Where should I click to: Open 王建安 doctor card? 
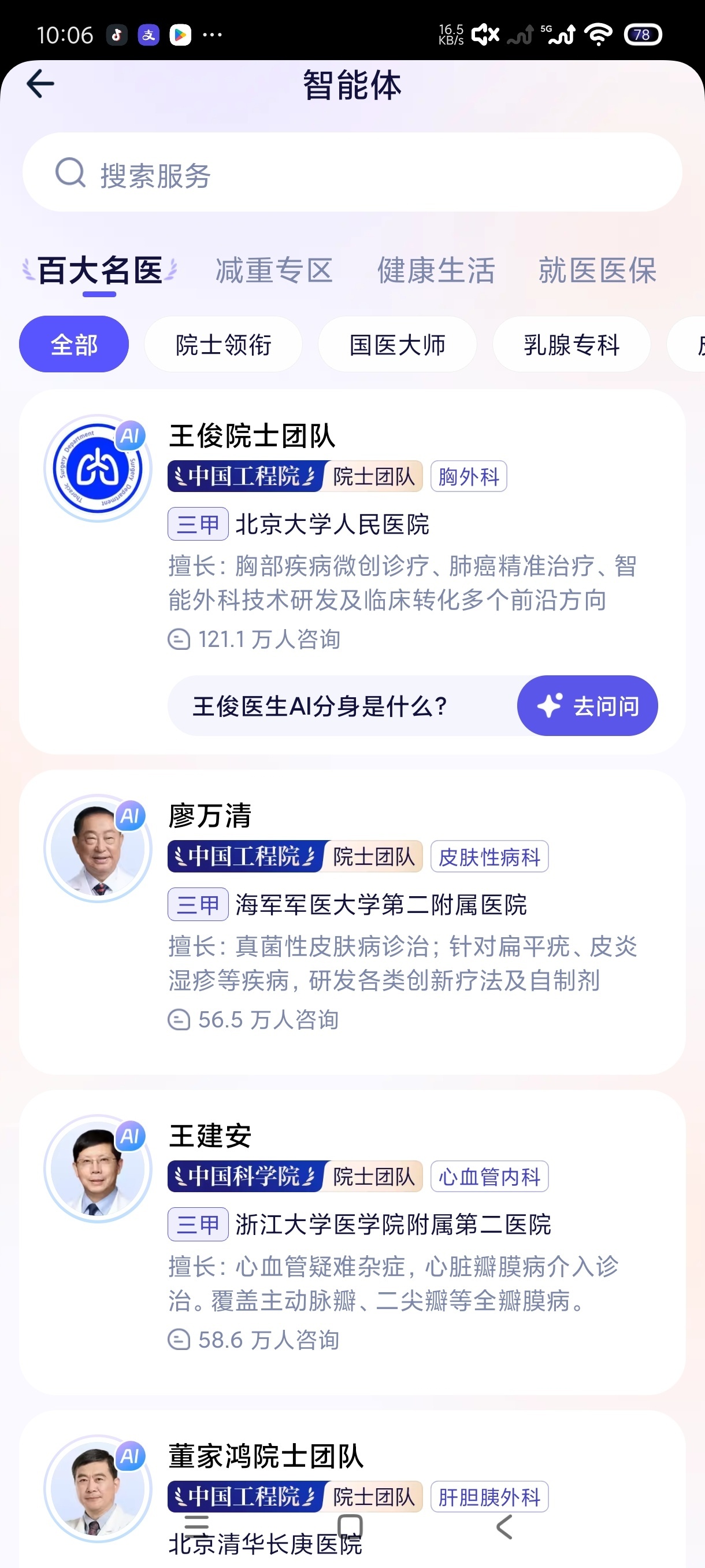[352, 1242]
